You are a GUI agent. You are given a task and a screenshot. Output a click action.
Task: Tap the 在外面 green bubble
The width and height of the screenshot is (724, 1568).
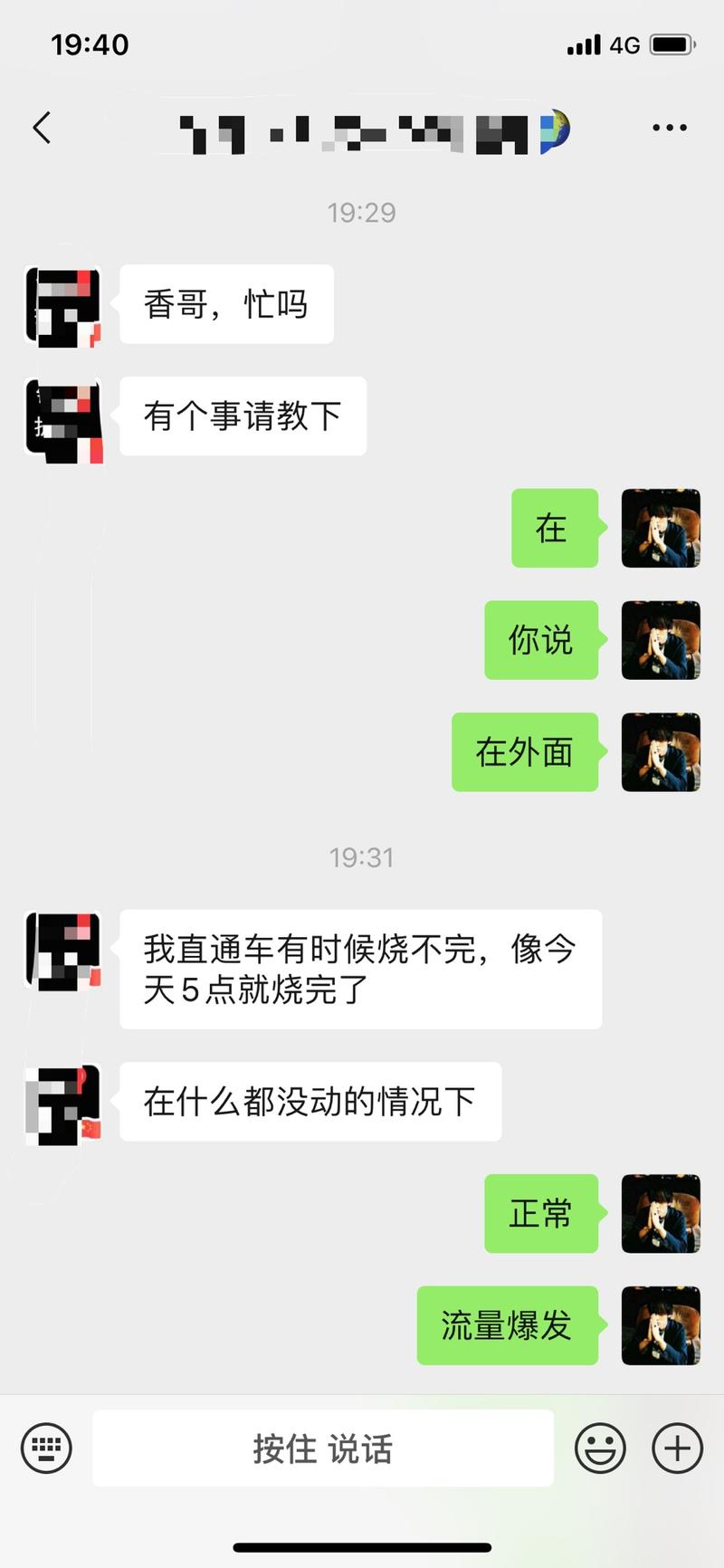pyautogui.click(x=526, y=751)
